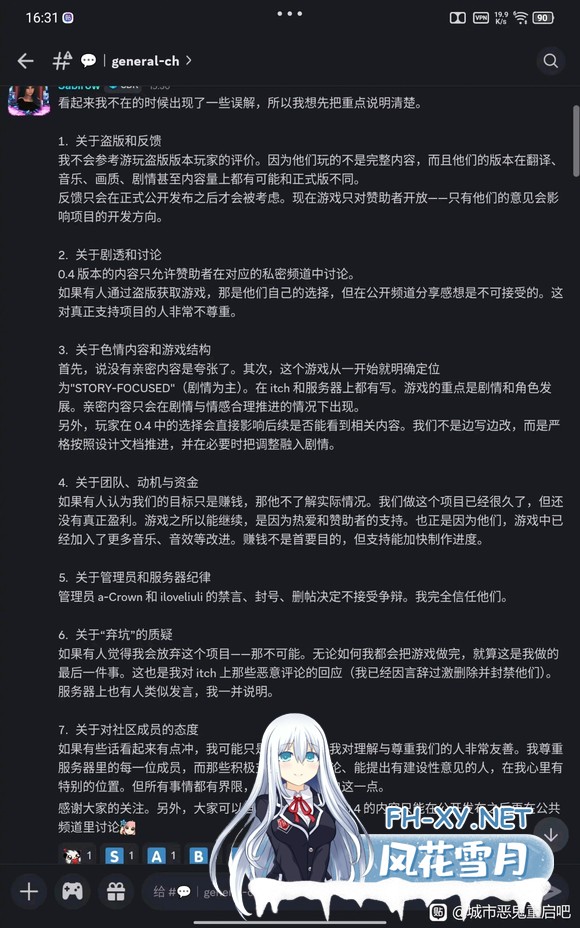Tap the first emoji reaction under the message

pyautogui.click(x=78, y=855)
